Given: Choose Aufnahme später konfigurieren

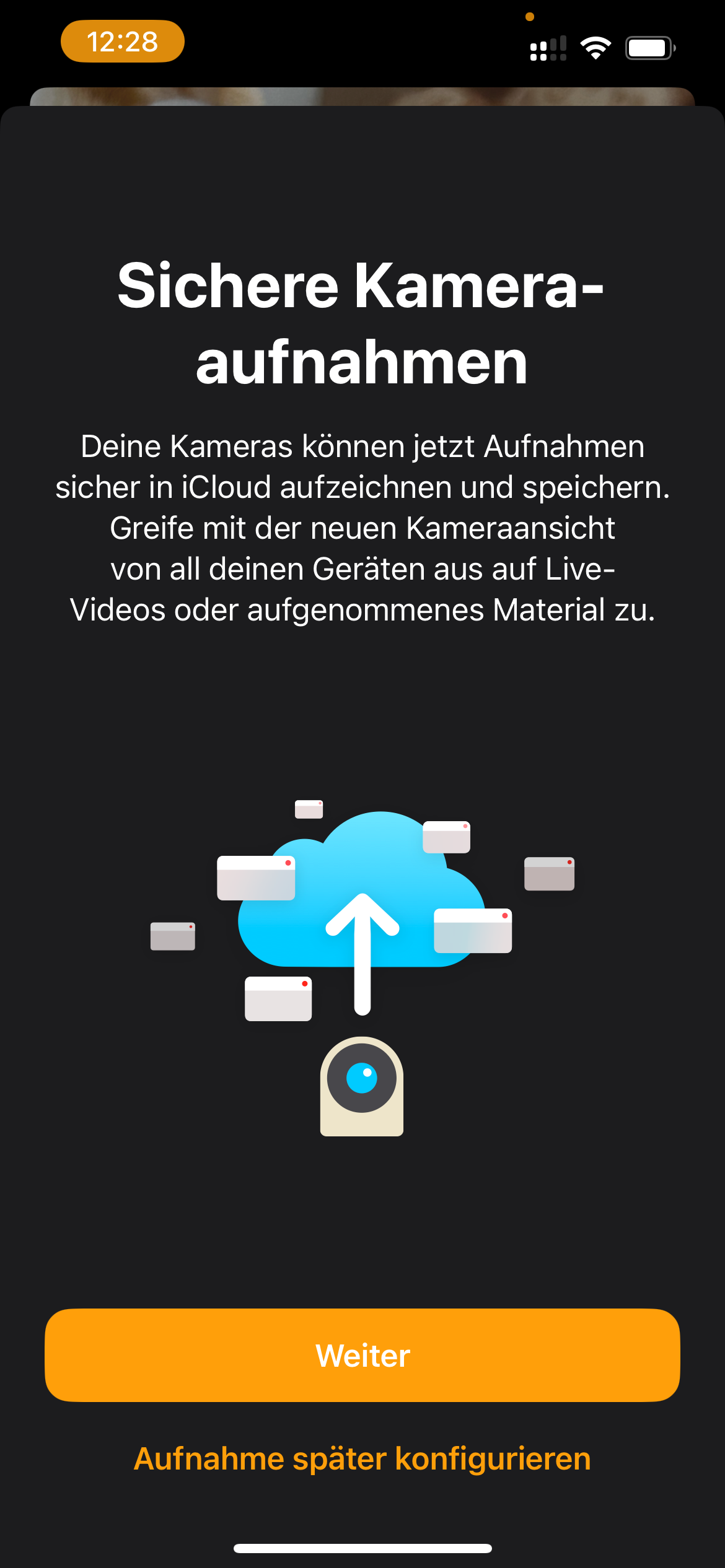Looking at the screenshot, I should click(x=362, y=1458).
